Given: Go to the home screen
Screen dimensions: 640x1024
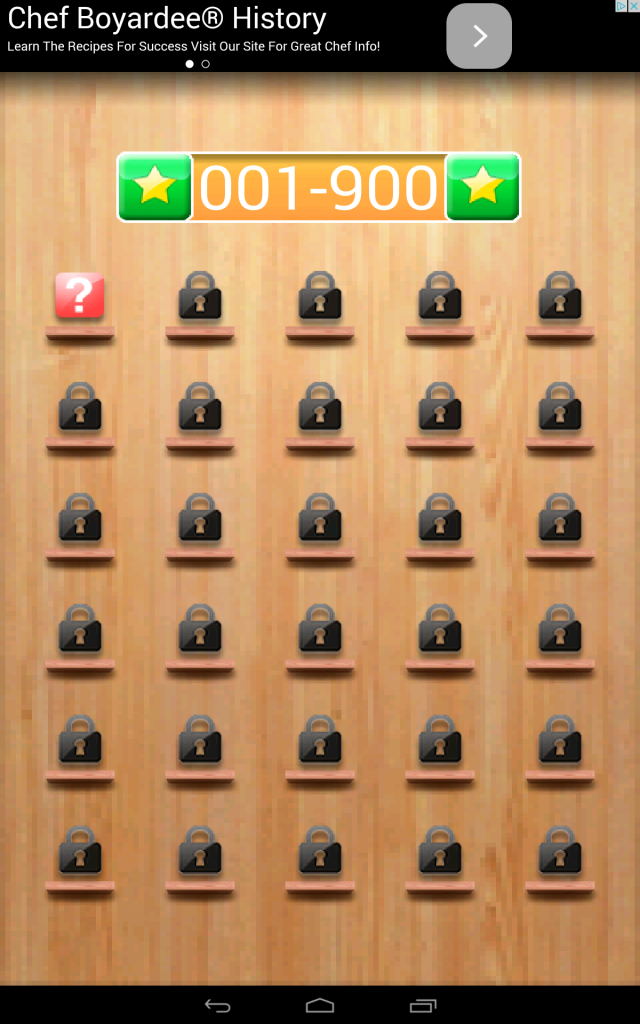Looking at the screenshot, I should click(x=320, y=1005).
